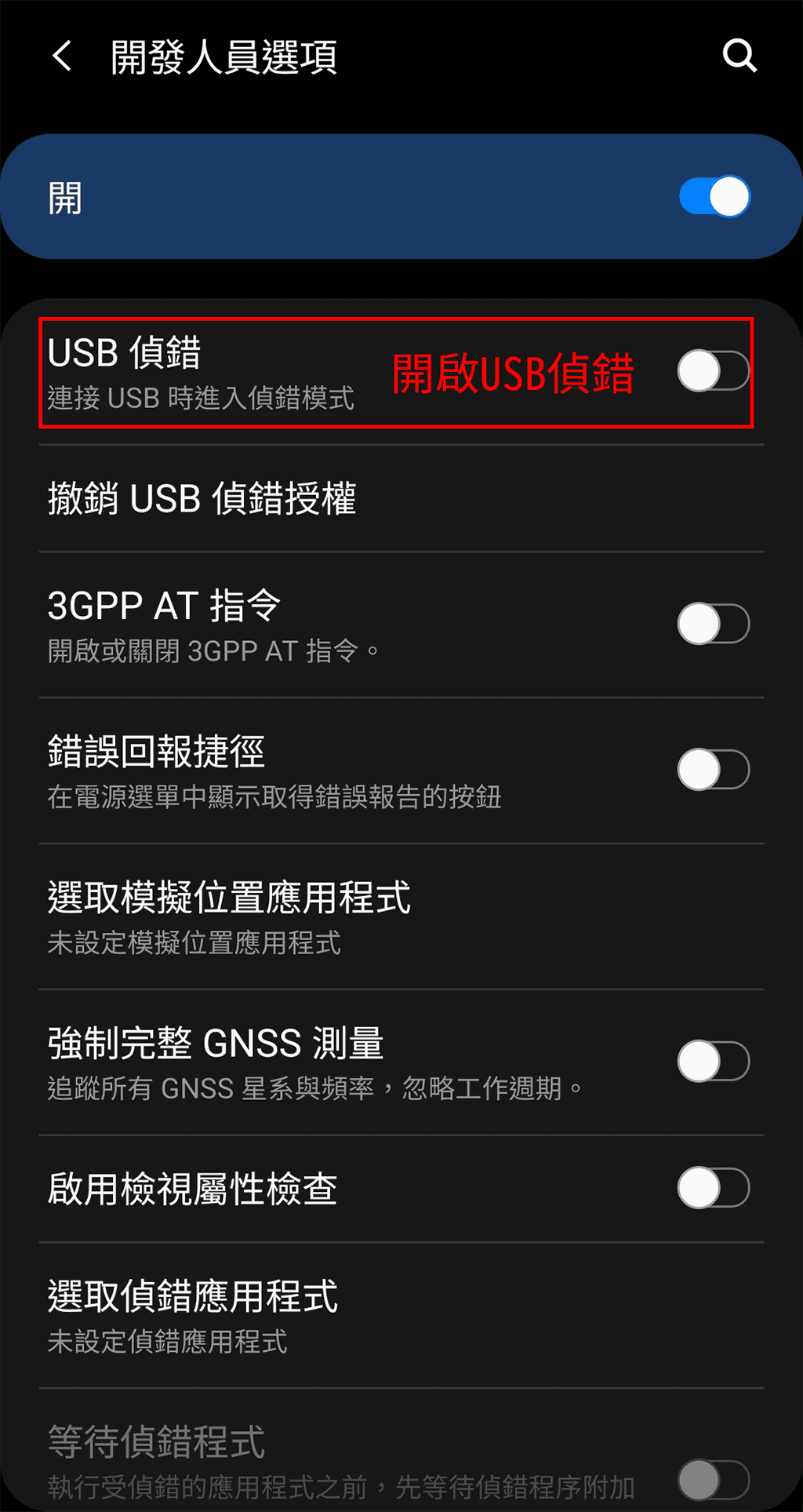Tap the 未設定模擬位置應用程式 subtitle
The width and height of the screenshot is (803, 1512).
click(192, 945)
